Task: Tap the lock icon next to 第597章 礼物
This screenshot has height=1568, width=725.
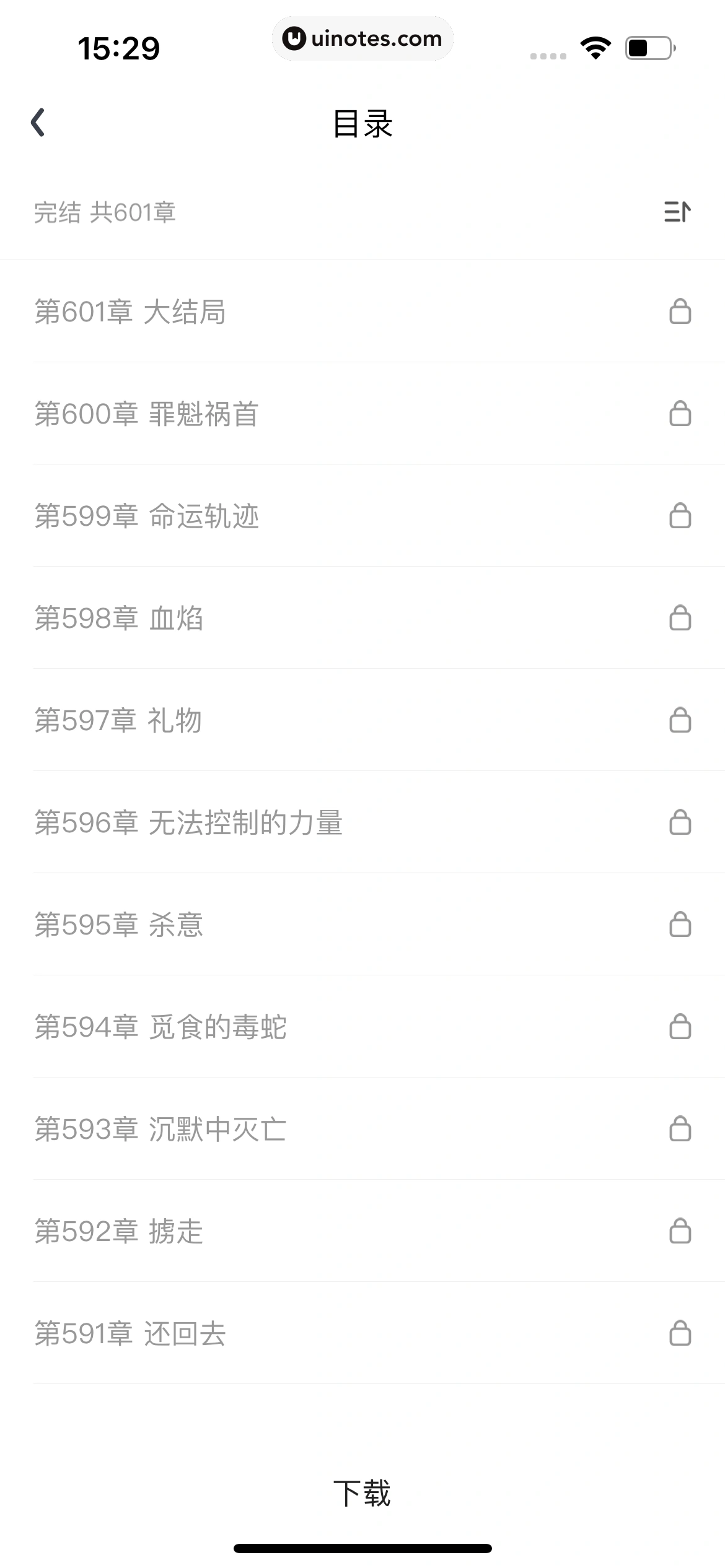Action: (680, 720)
